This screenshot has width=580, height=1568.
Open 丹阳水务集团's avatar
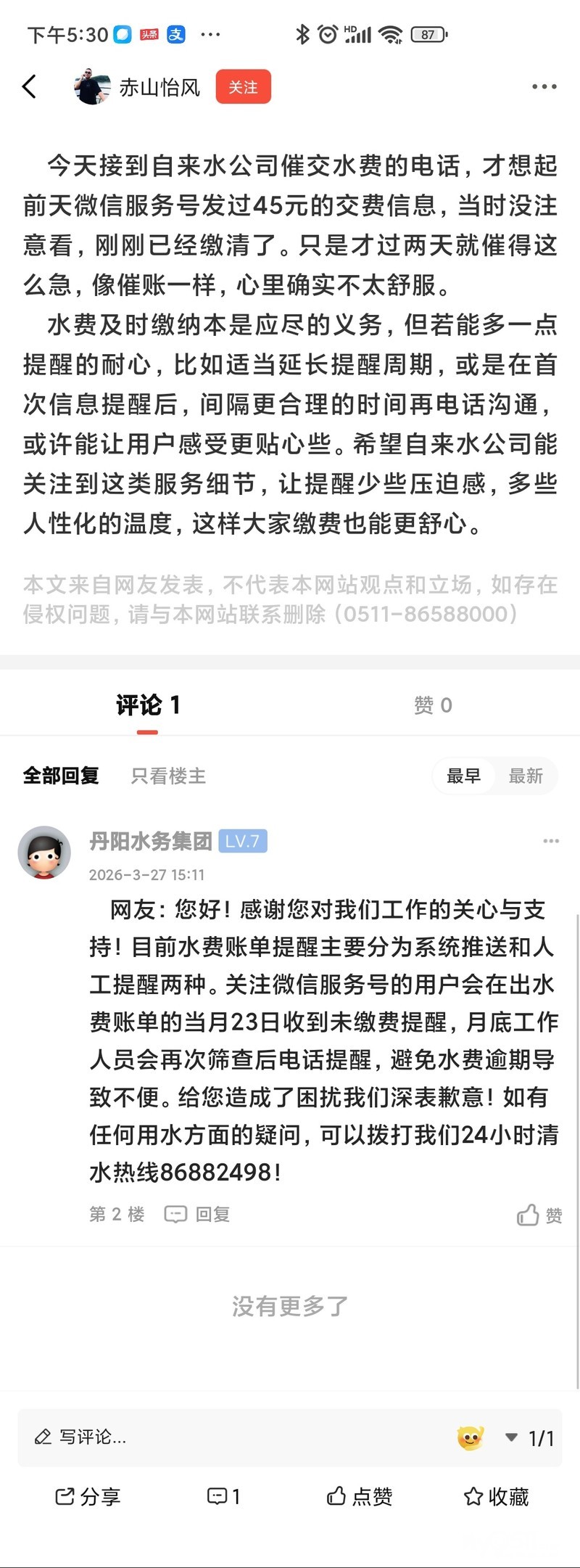pos(44,852)
